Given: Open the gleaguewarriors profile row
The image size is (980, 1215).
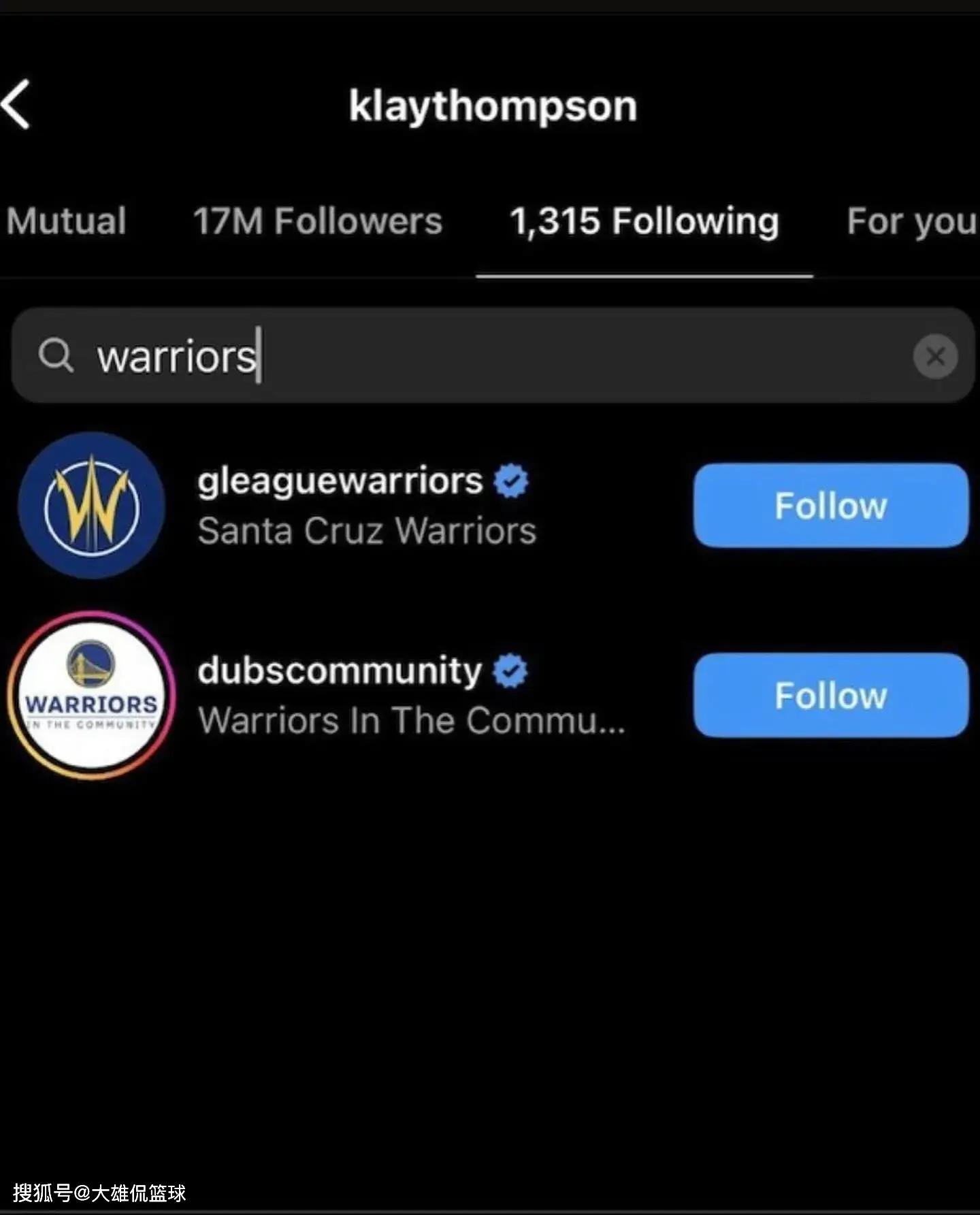Looking at the screenshot, I should tap(366, 505).
